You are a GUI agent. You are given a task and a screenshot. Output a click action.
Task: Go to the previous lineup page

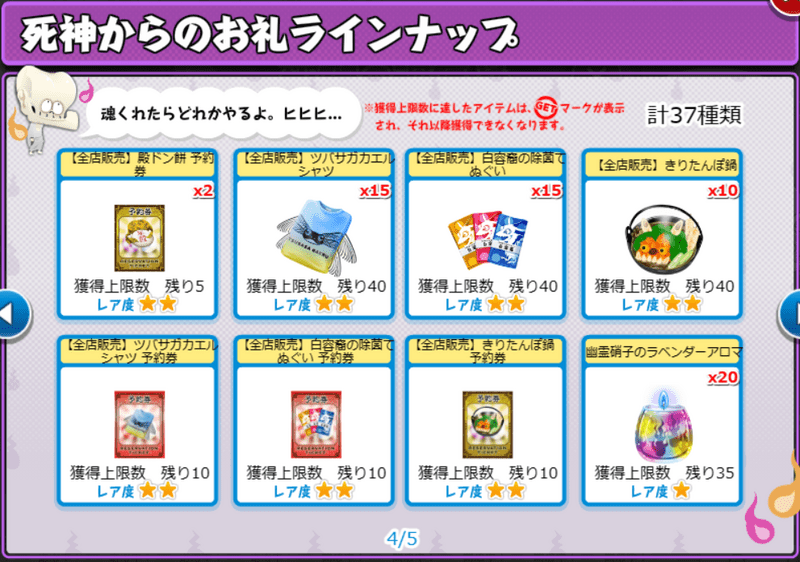pos(12,313)
